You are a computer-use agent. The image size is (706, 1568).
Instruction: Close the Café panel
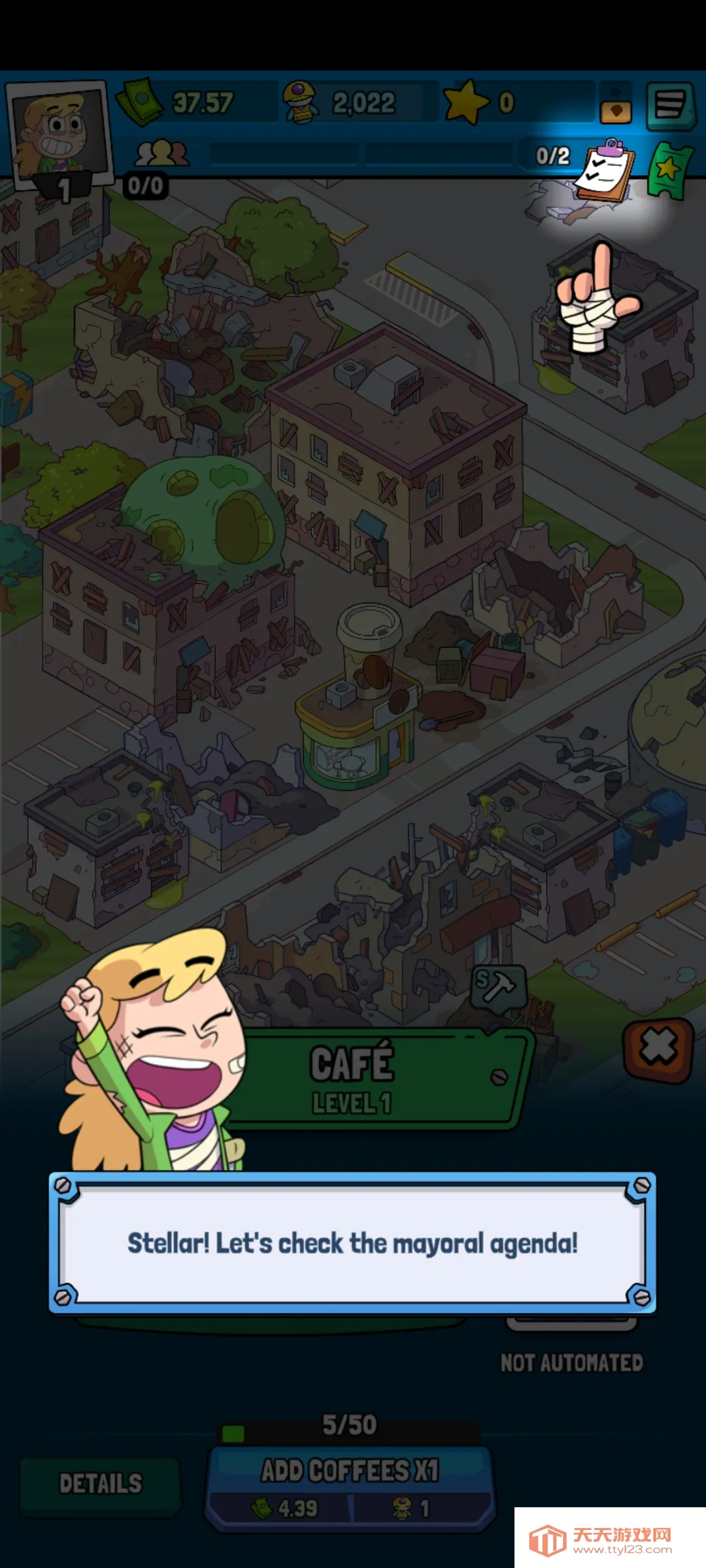click(x=658, y=1049)
